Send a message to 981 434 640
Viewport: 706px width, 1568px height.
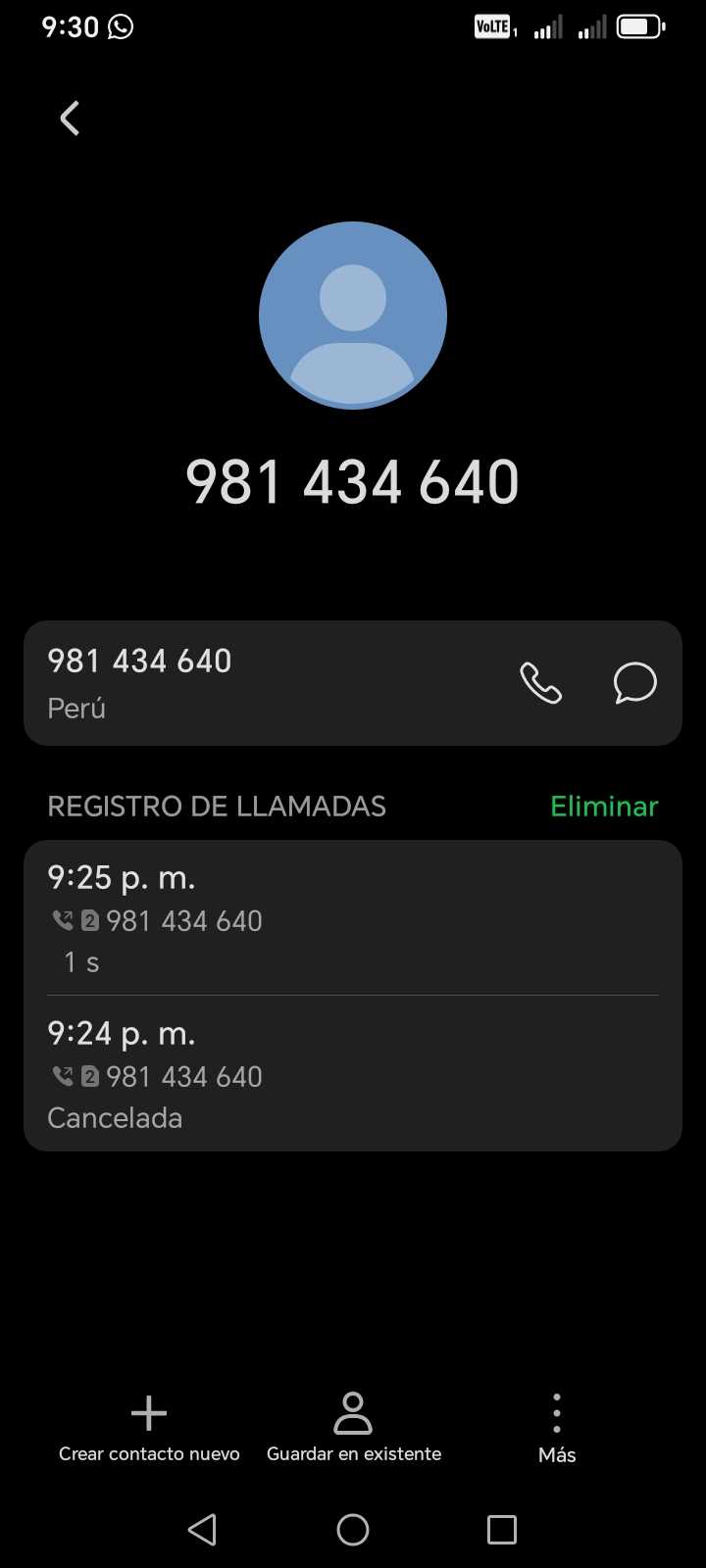634,683
